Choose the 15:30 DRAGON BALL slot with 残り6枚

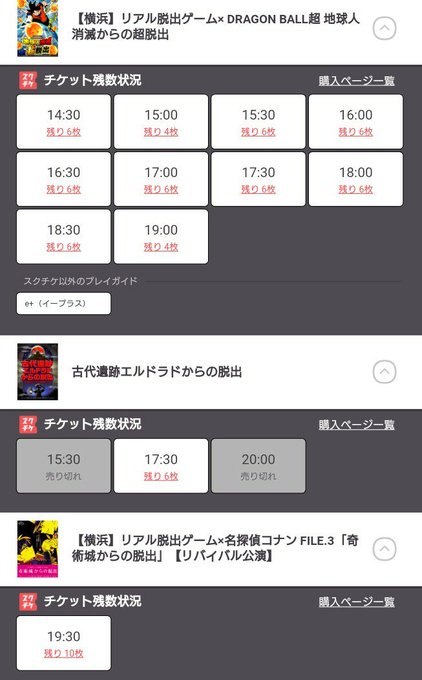coord(258,122)
